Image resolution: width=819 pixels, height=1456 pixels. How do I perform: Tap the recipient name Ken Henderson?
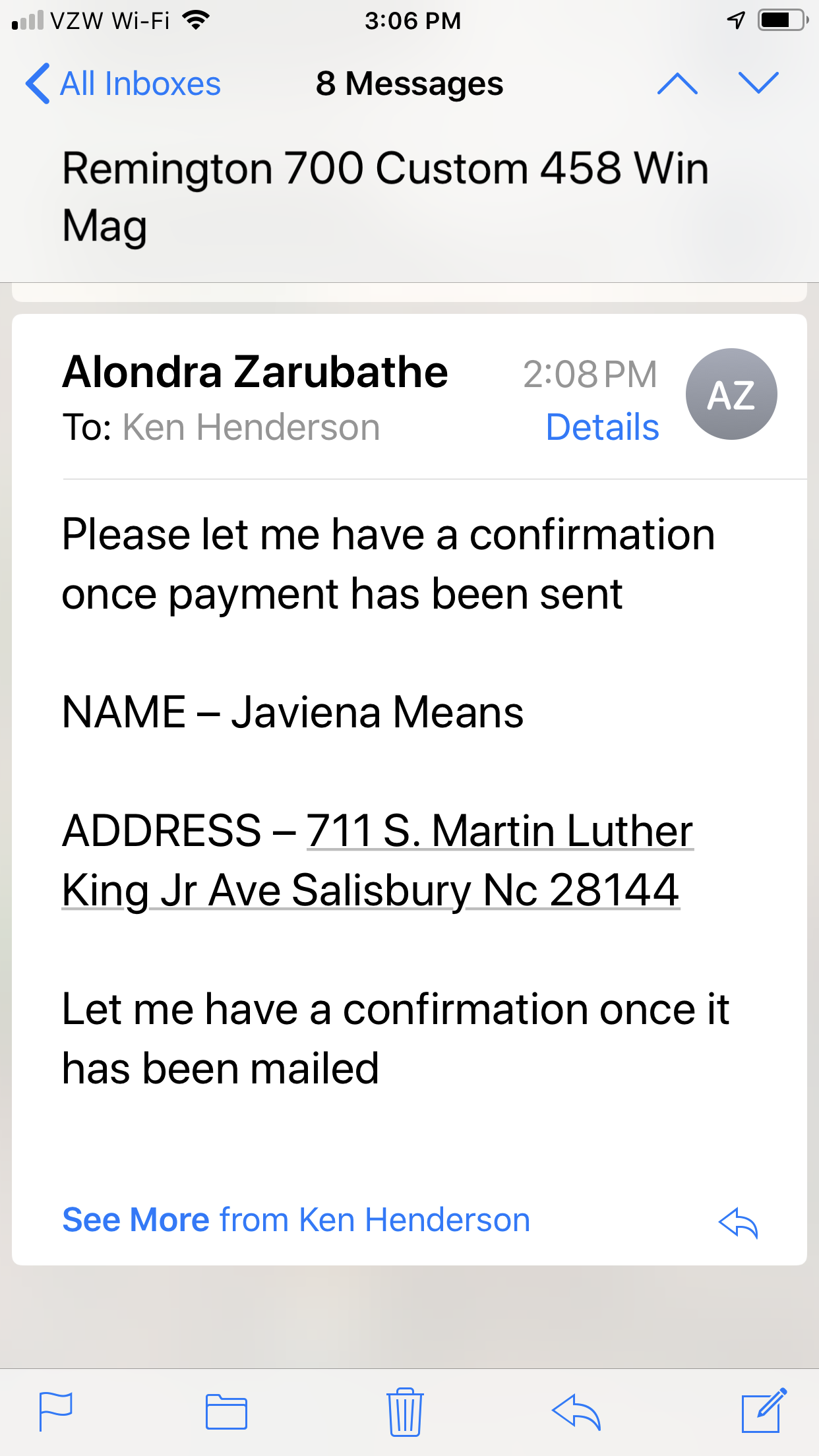tap(251, 428)
